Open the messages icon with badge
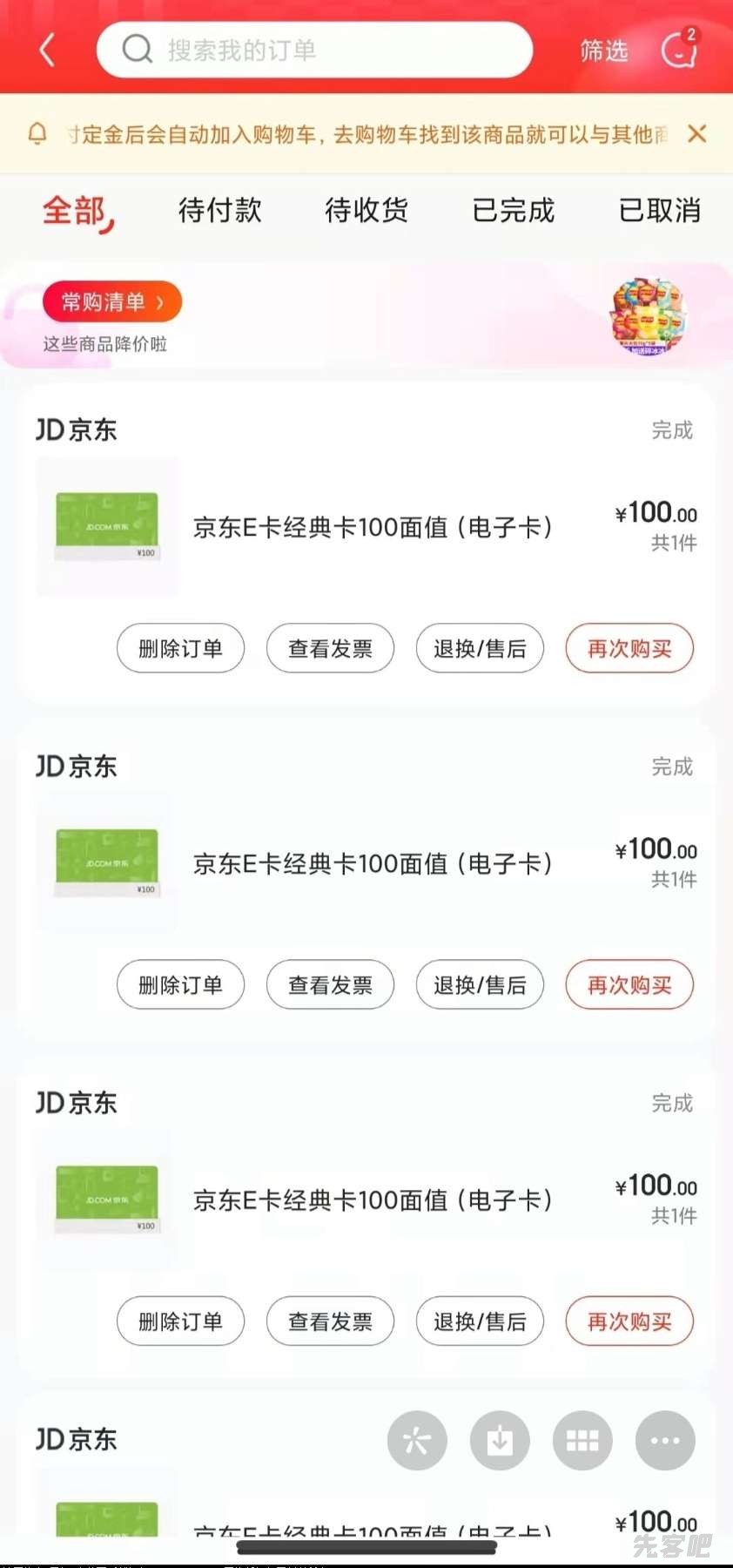733x1568 pixels. coord(679,51)
